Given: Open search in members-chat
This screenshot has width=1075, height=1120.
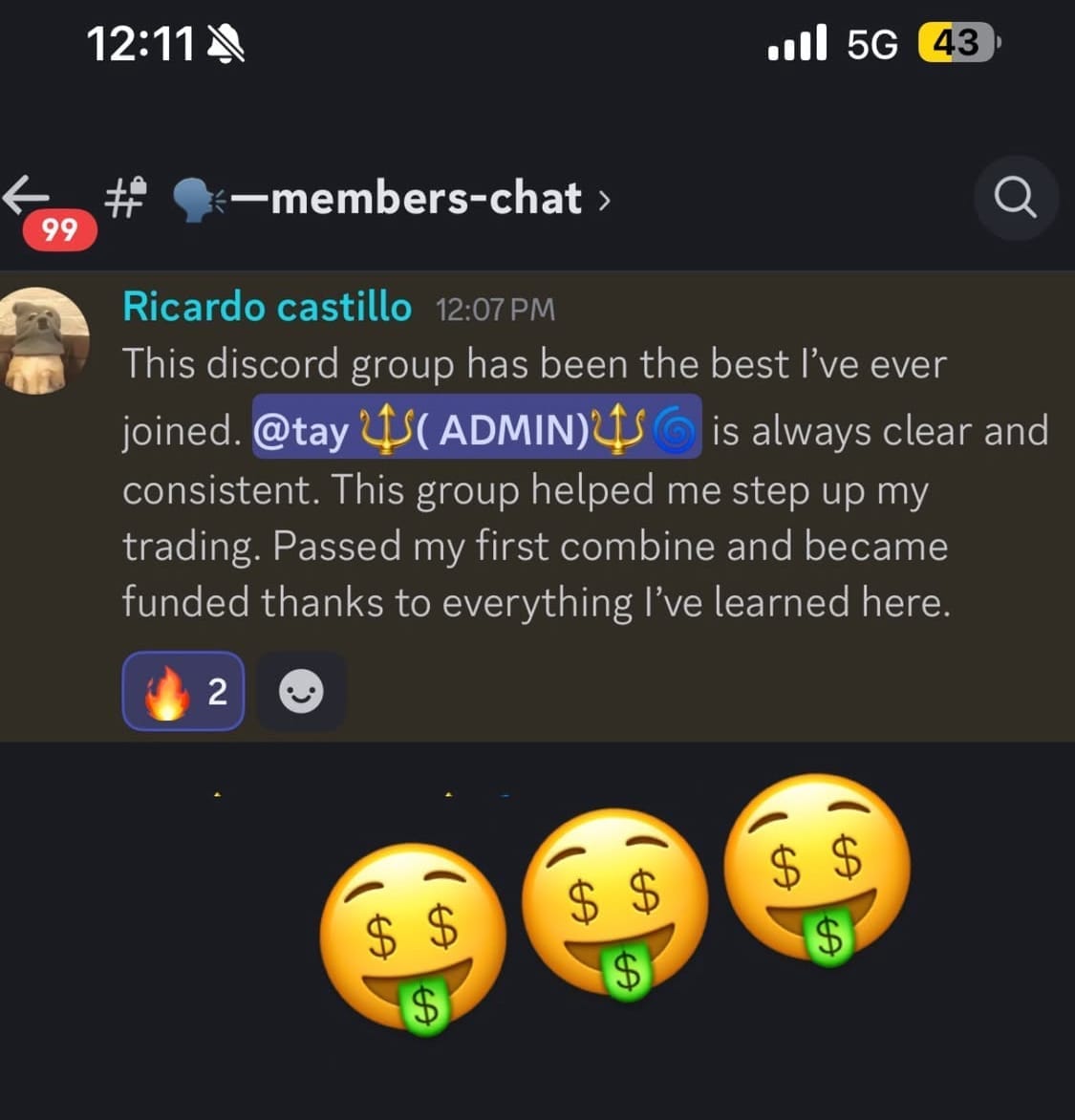Looking at the screenshot, I should point(1015,197).
